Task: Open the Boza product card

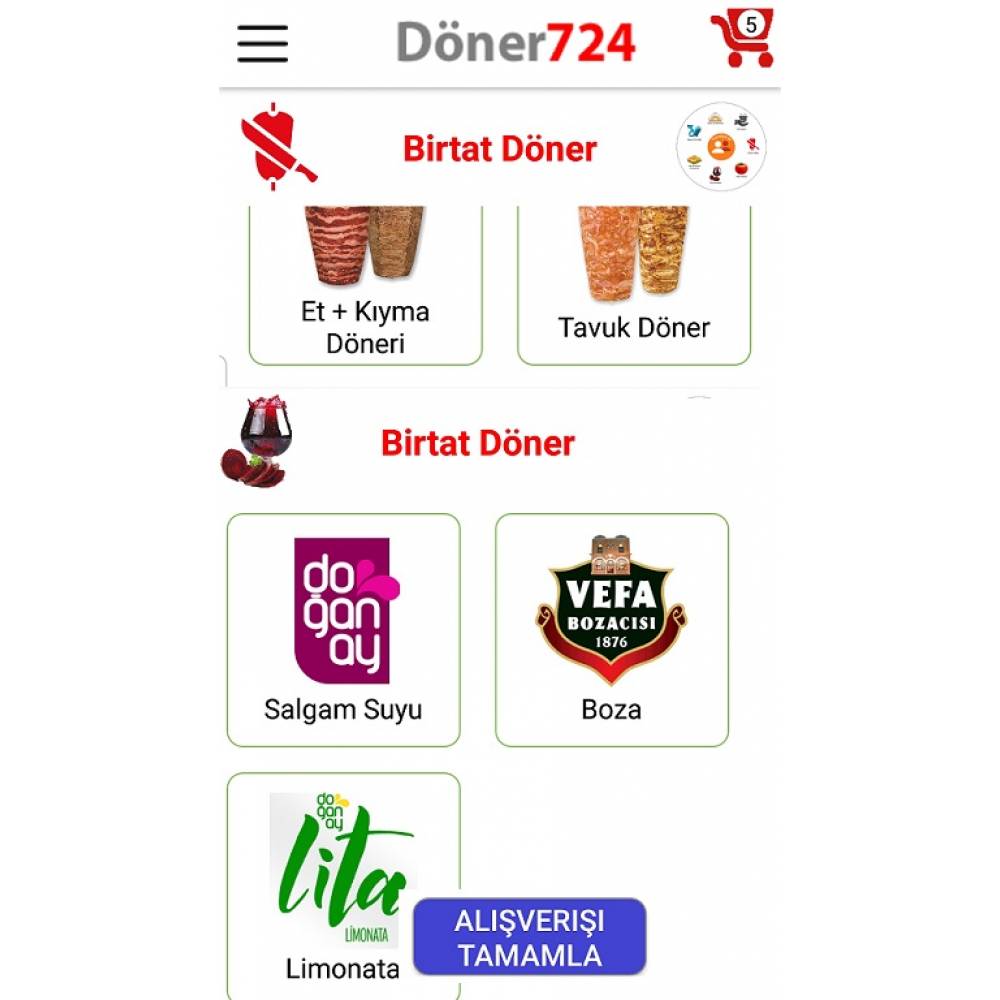Action: [x=611, y=630]
